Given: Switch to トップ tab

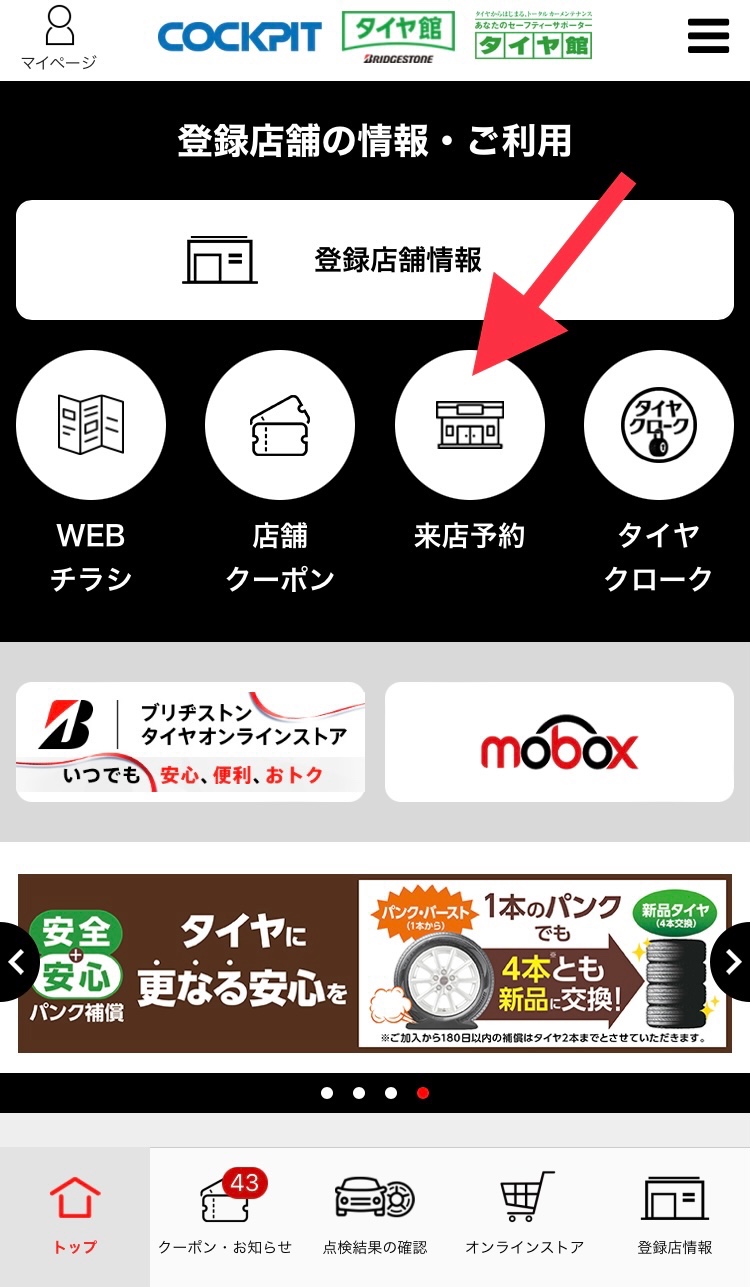Looking at the screenshot, I should click(x=75, y=1215).
